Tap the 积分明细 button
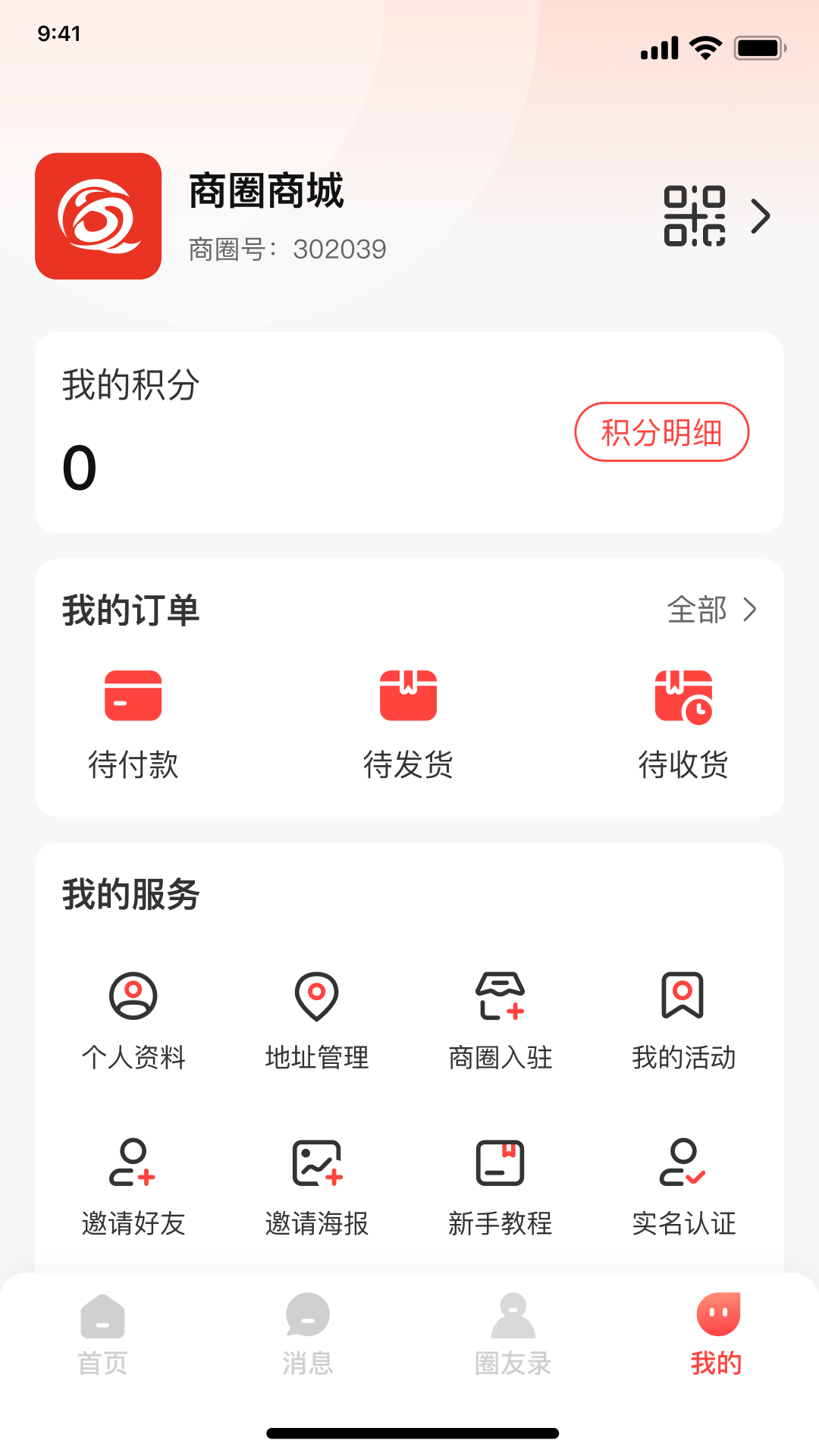This screenshot has width=819, height=1456. pos(661,432)
